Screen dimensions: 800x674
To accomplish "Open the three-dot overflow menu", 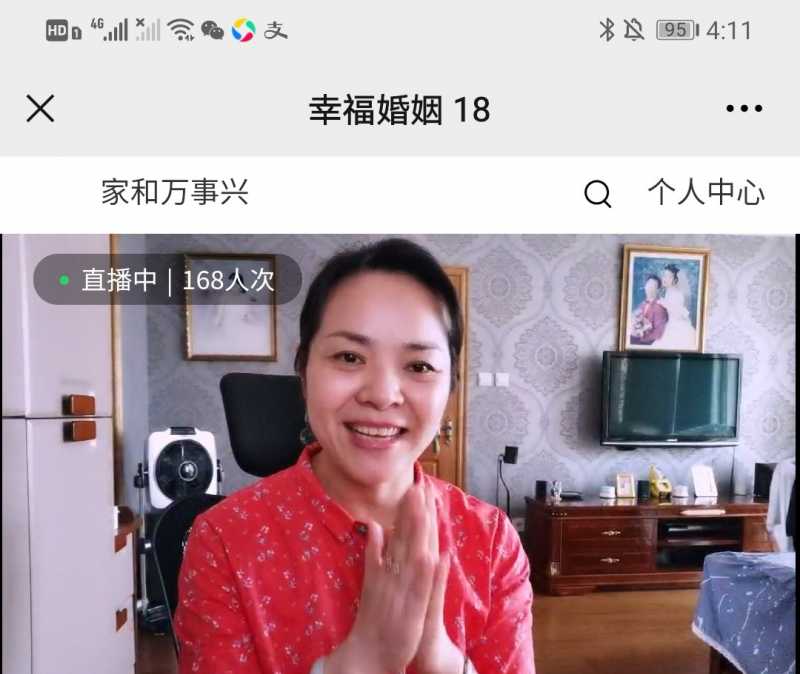I will point(744,109).
